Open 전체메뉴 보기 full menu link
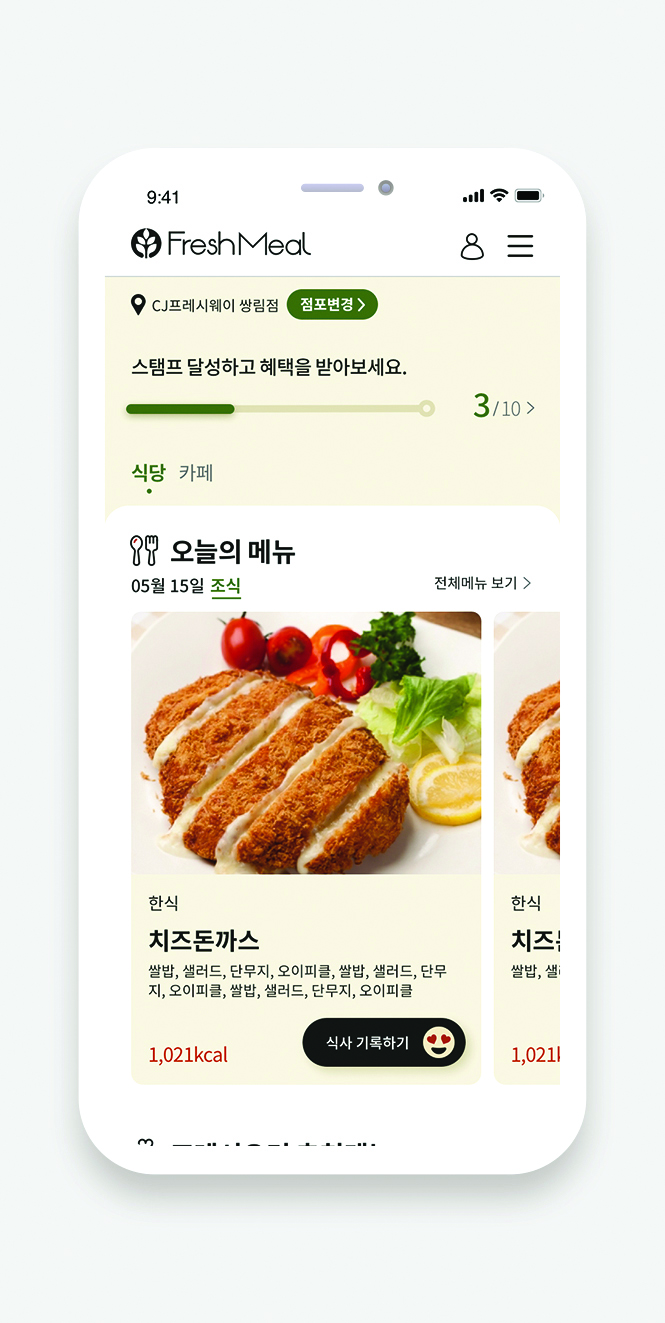The height and width of the screenshot is (1323, 665). [x=482, y=583]
